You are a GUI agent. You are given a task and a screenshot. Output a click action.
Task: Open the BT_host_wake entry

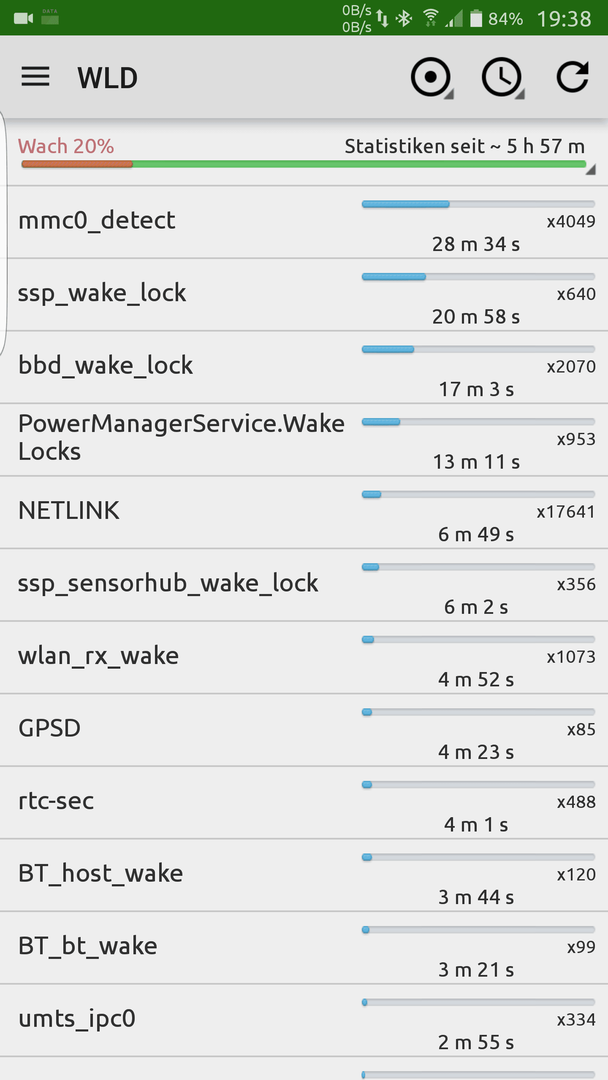coord(304,875)
